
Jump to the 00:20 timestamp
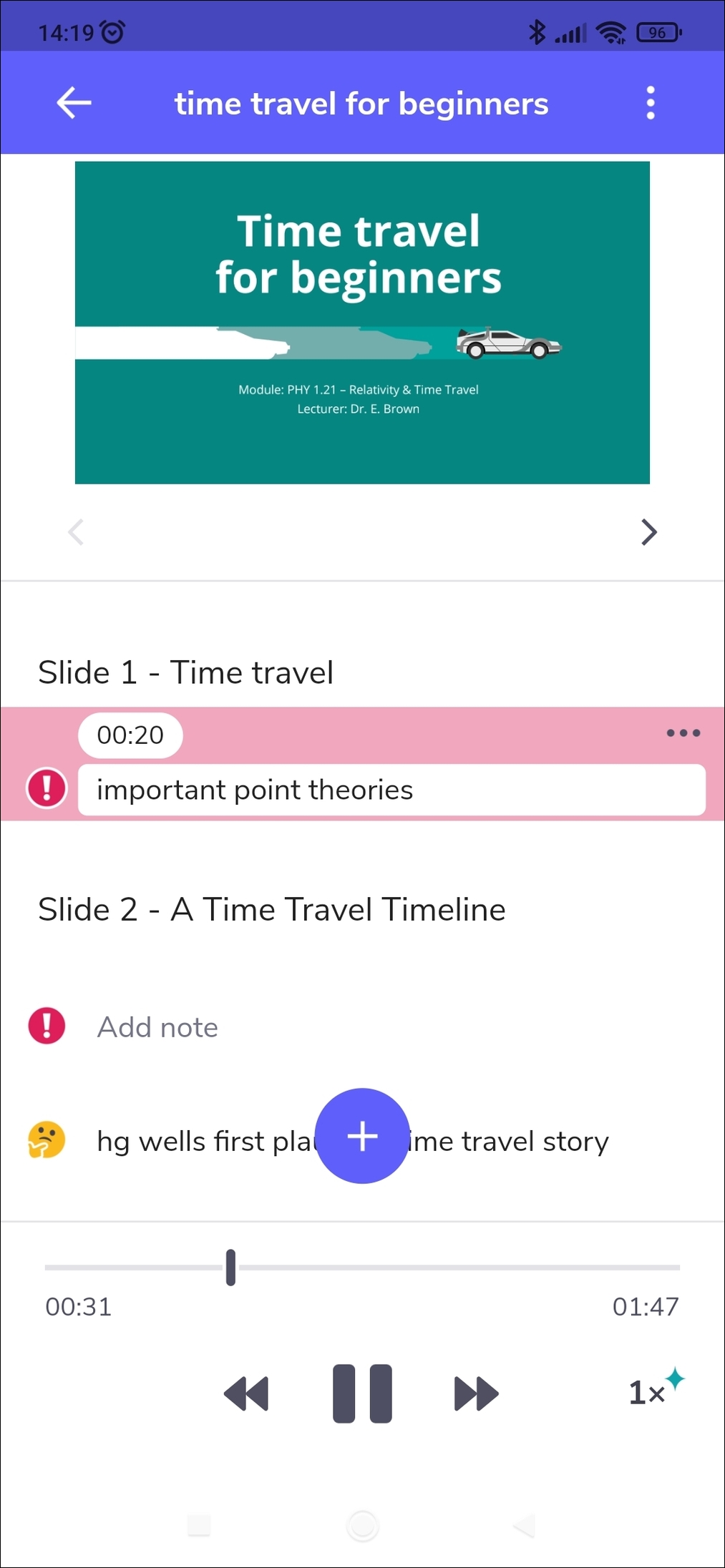pos(130,735)
